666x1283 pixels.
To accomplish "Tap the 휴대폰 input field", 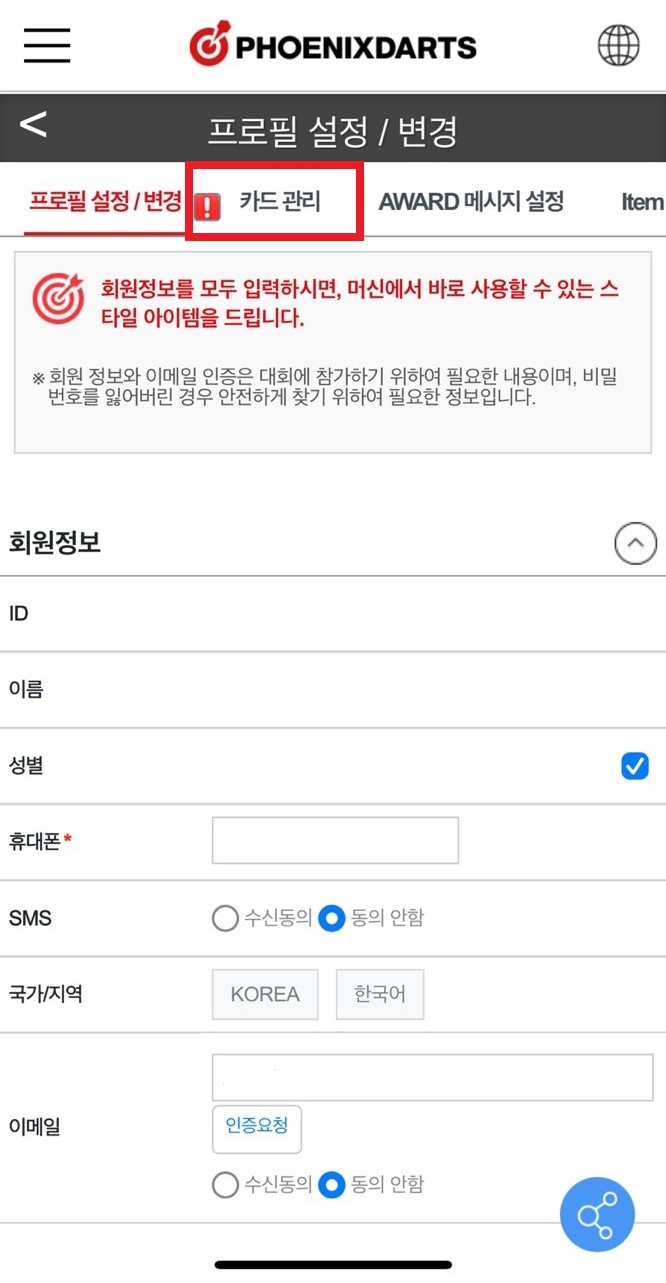I will [335, 840].
